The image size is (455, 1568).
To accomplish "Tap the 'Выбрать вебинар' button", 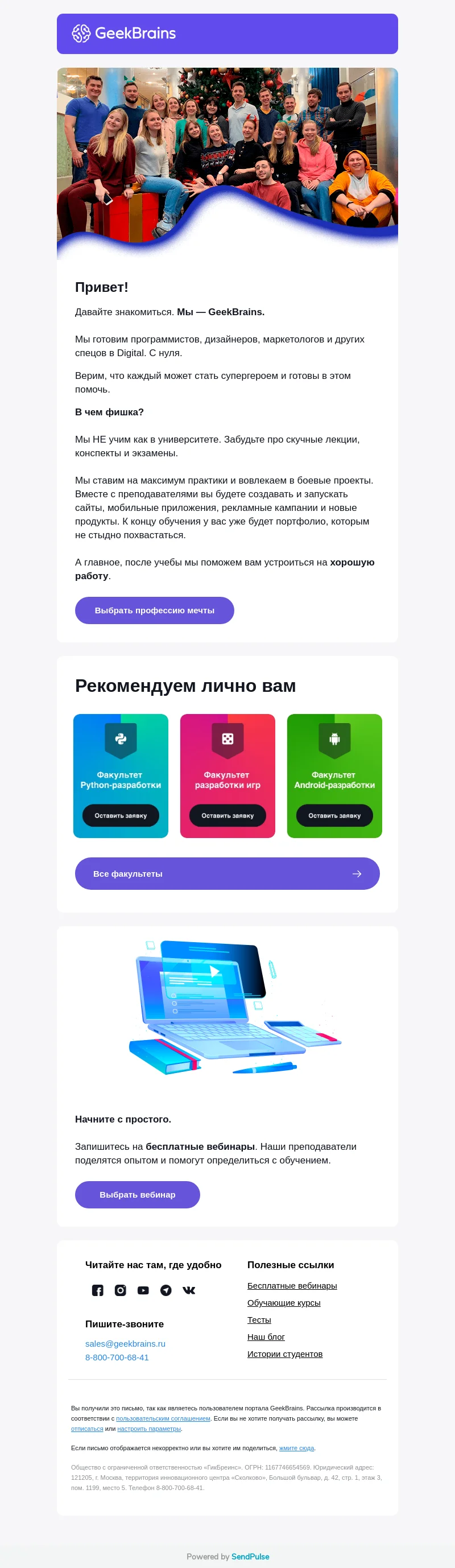I will [x=138, y=1194].
